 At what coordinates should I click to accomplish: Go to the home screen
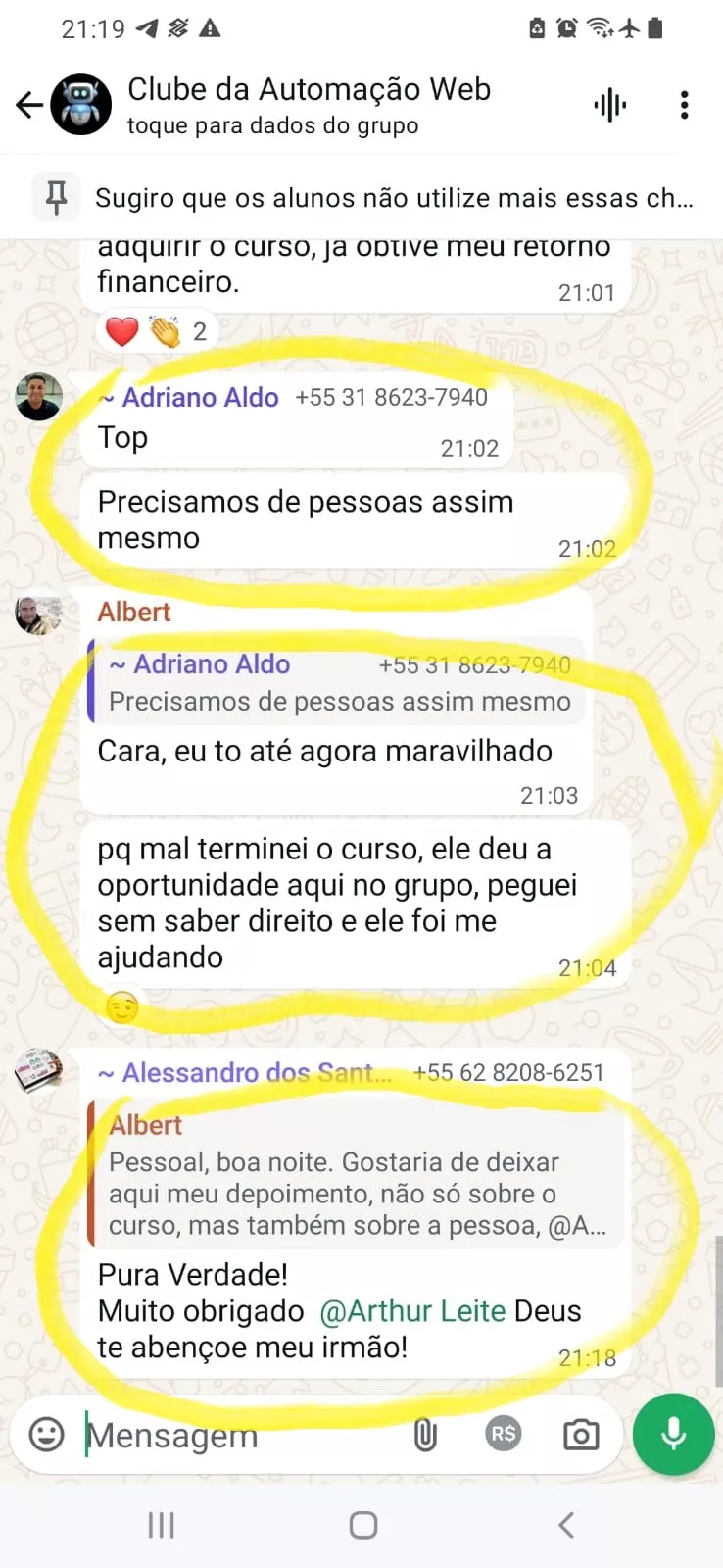coord(362,1525)
